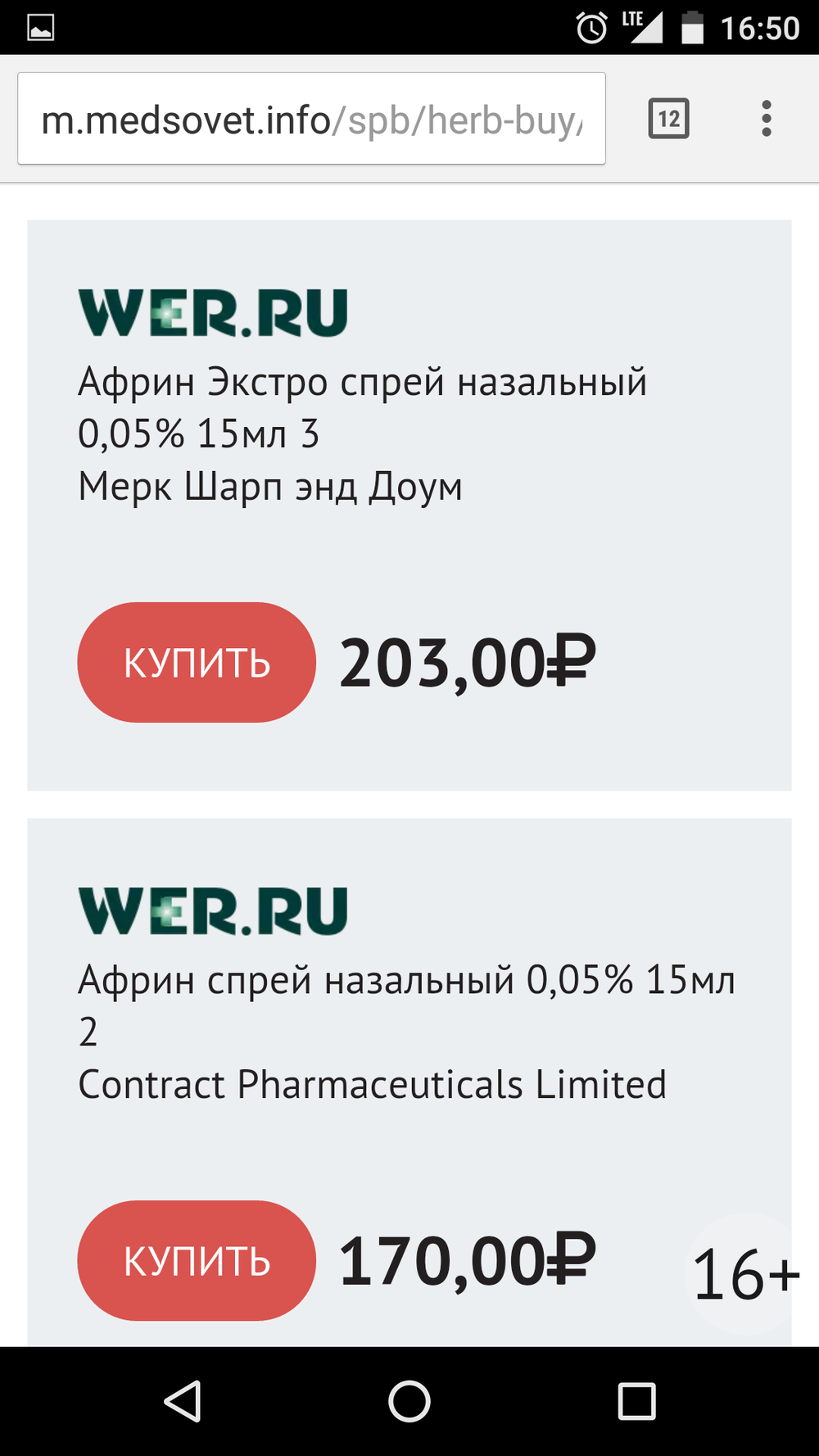Show recent apps
The image size is (819, 1456).
636,1401
